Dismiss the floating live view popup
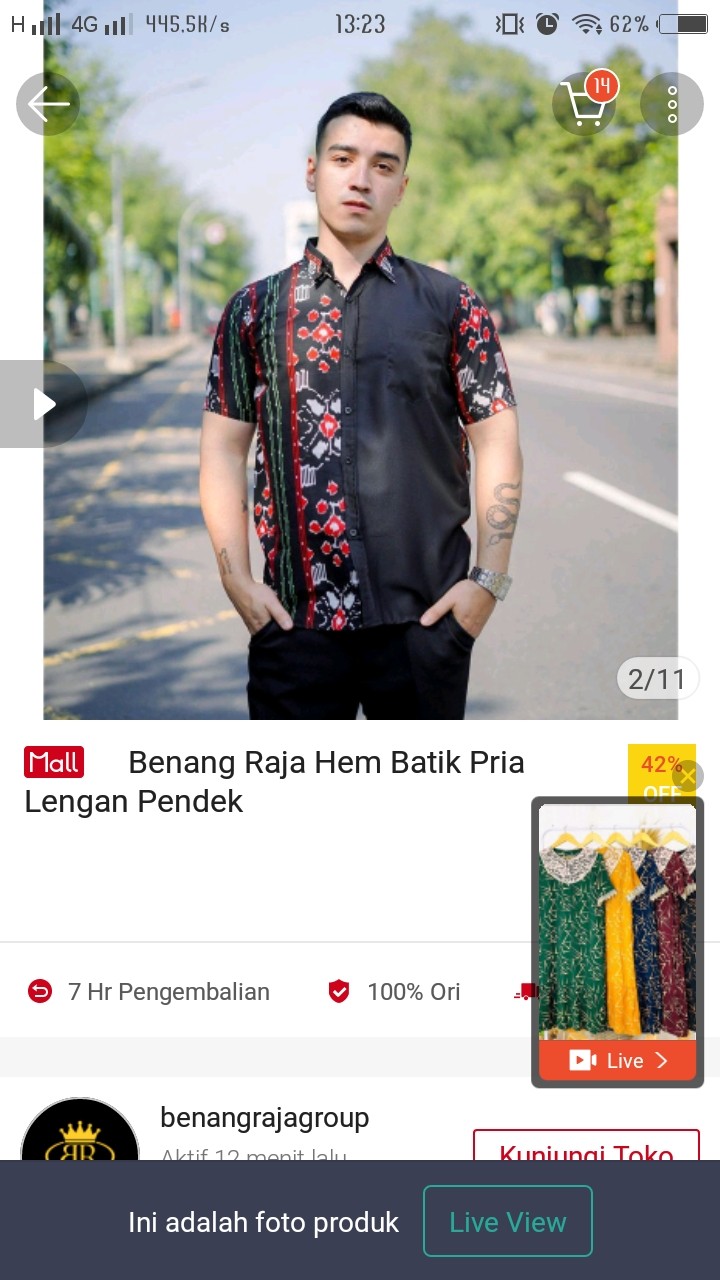Image resolution: width=720 pixels, height=1280 pixels. click(688, 776)
